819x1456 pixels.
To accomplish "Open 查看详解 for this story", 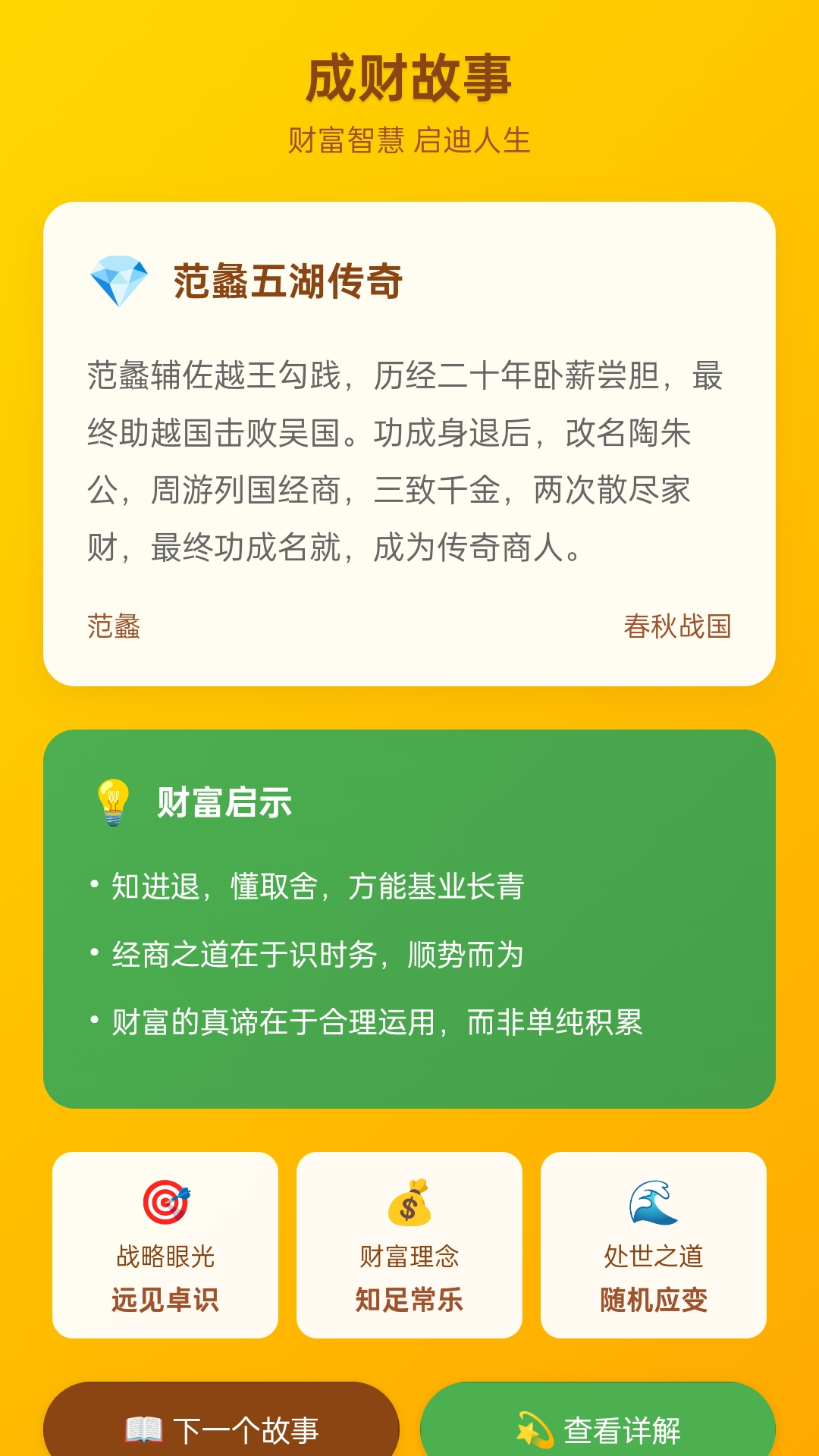I will pyautogui.click(x=598, y=1427).
